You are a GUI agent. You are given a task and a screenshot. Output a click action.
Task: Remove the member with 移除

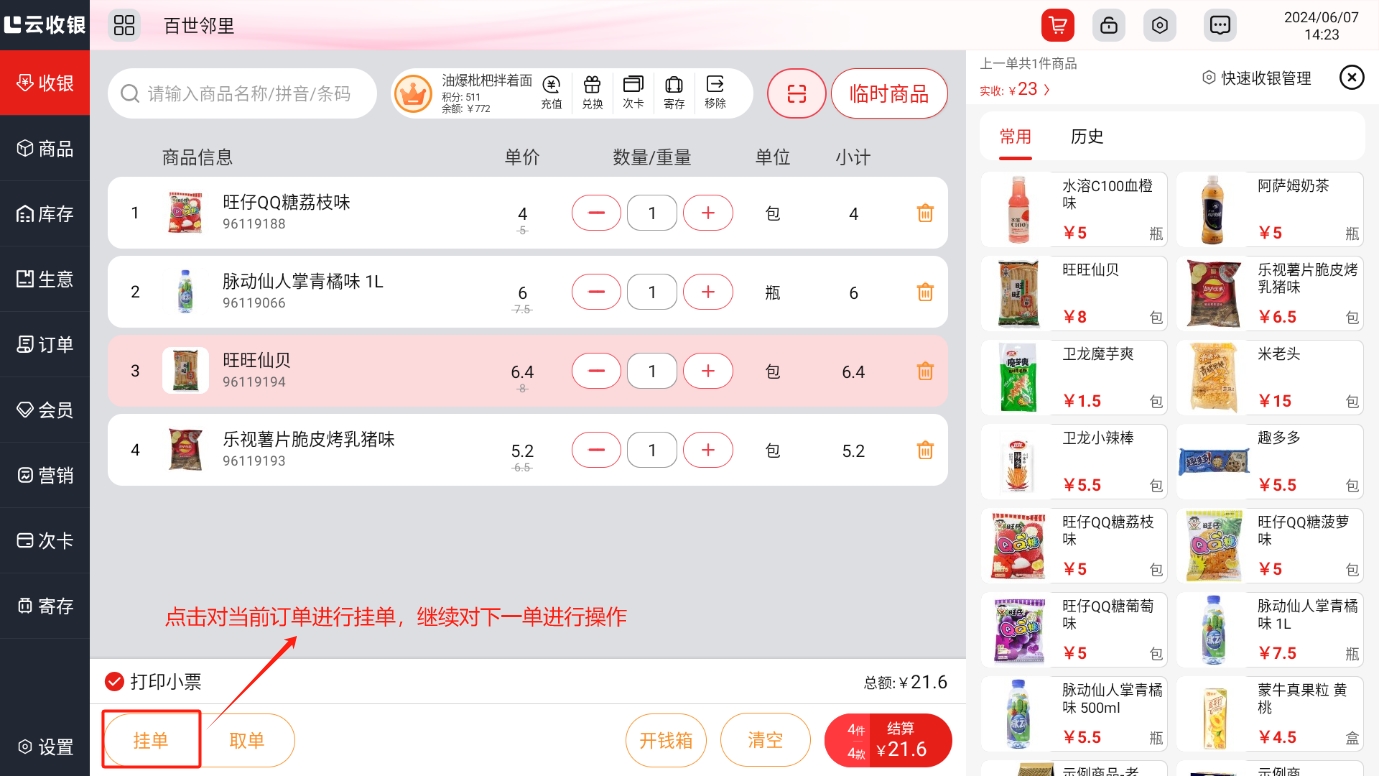(x=715, y=92)
